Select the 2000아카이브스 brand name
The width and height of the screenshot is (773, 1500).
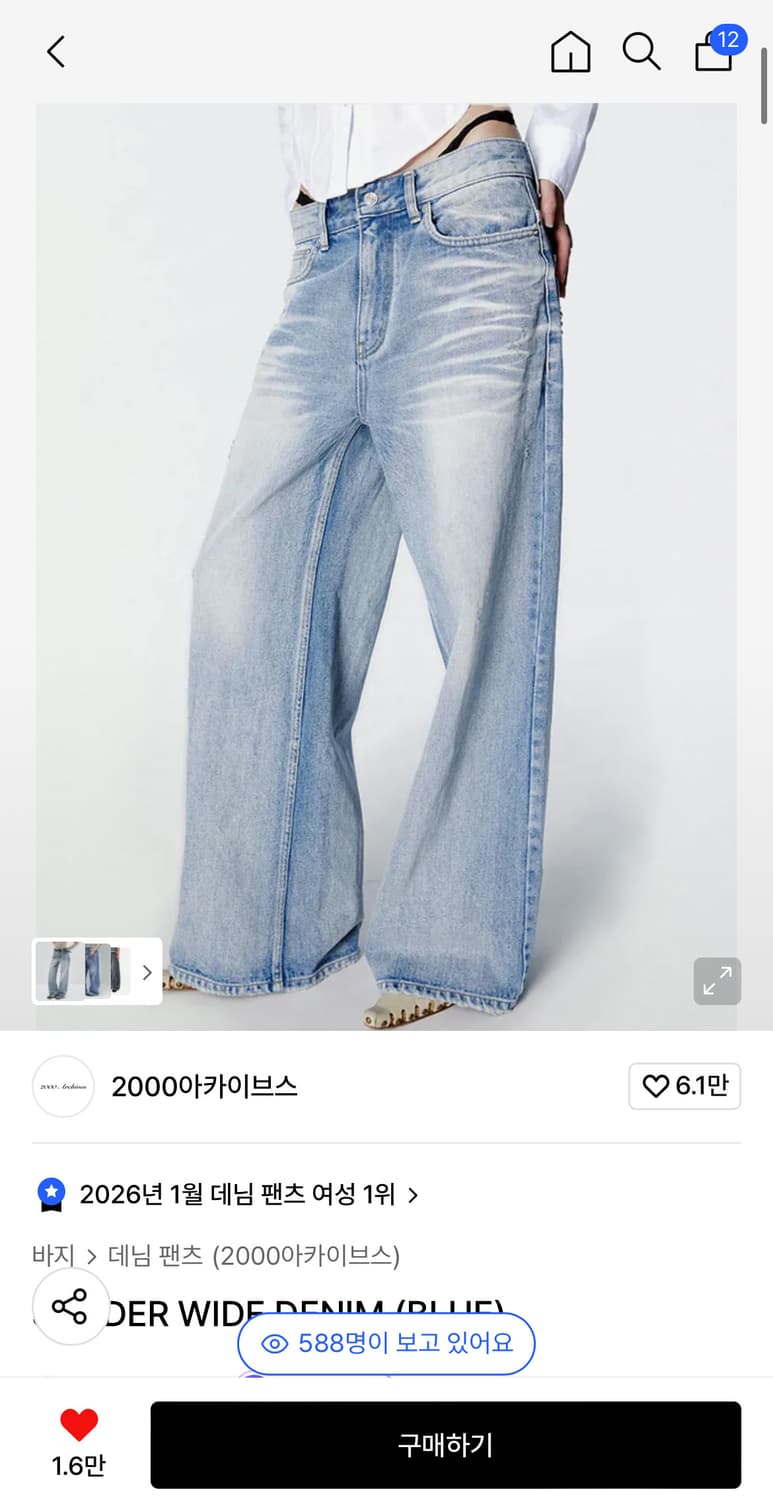tap(204, 1086)
